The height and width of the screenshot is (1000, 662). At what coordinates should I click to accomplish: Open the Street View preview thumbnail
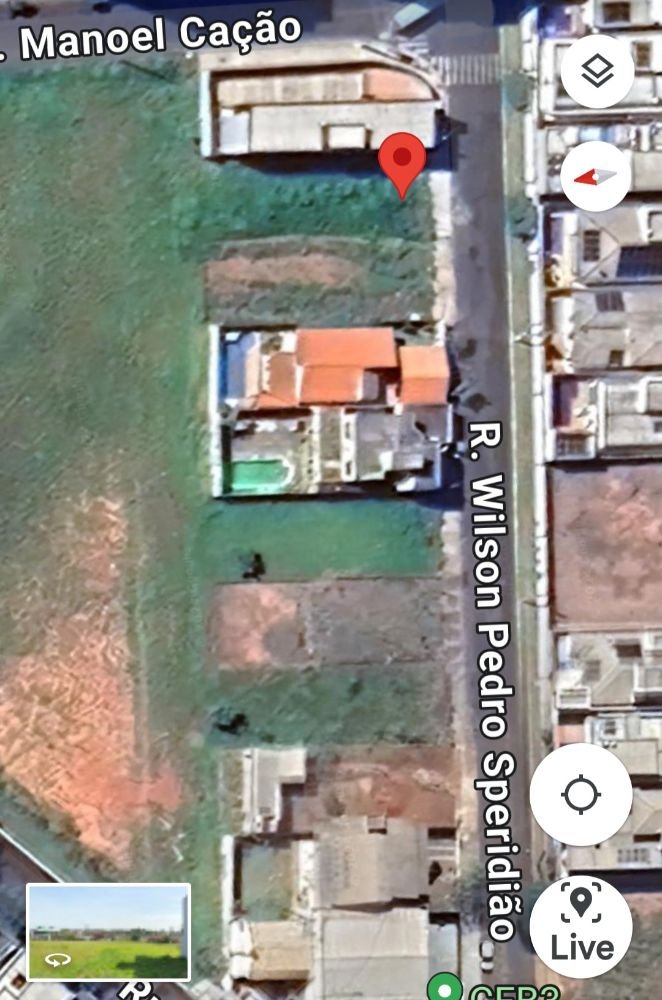coord(108,932)
